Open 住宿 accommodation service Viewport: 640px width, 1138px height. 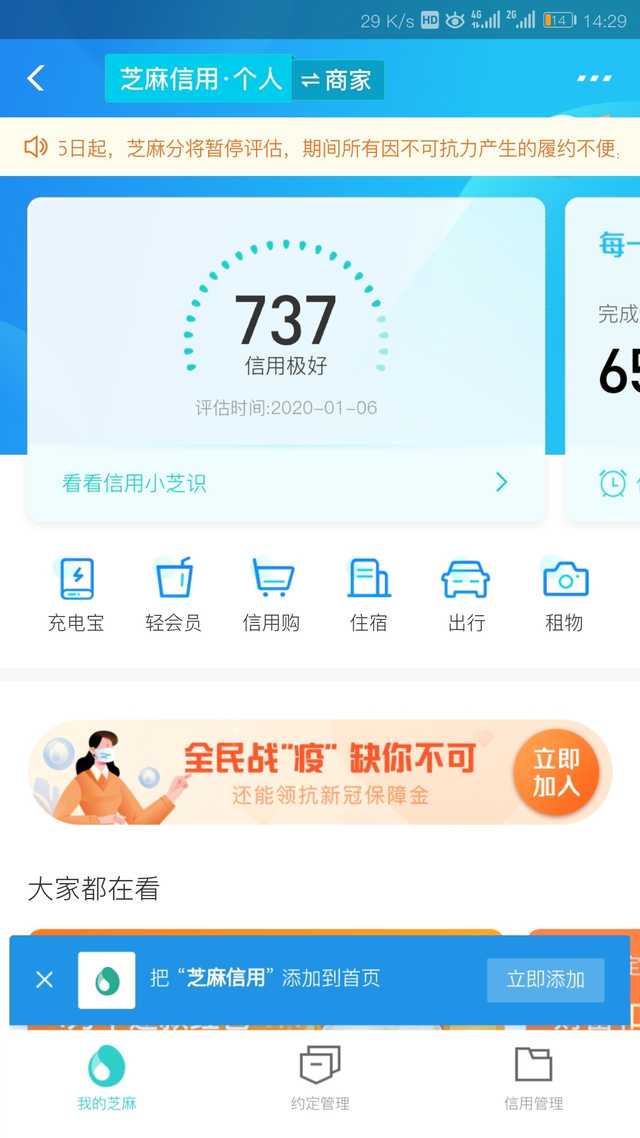[x=368, y=595]
